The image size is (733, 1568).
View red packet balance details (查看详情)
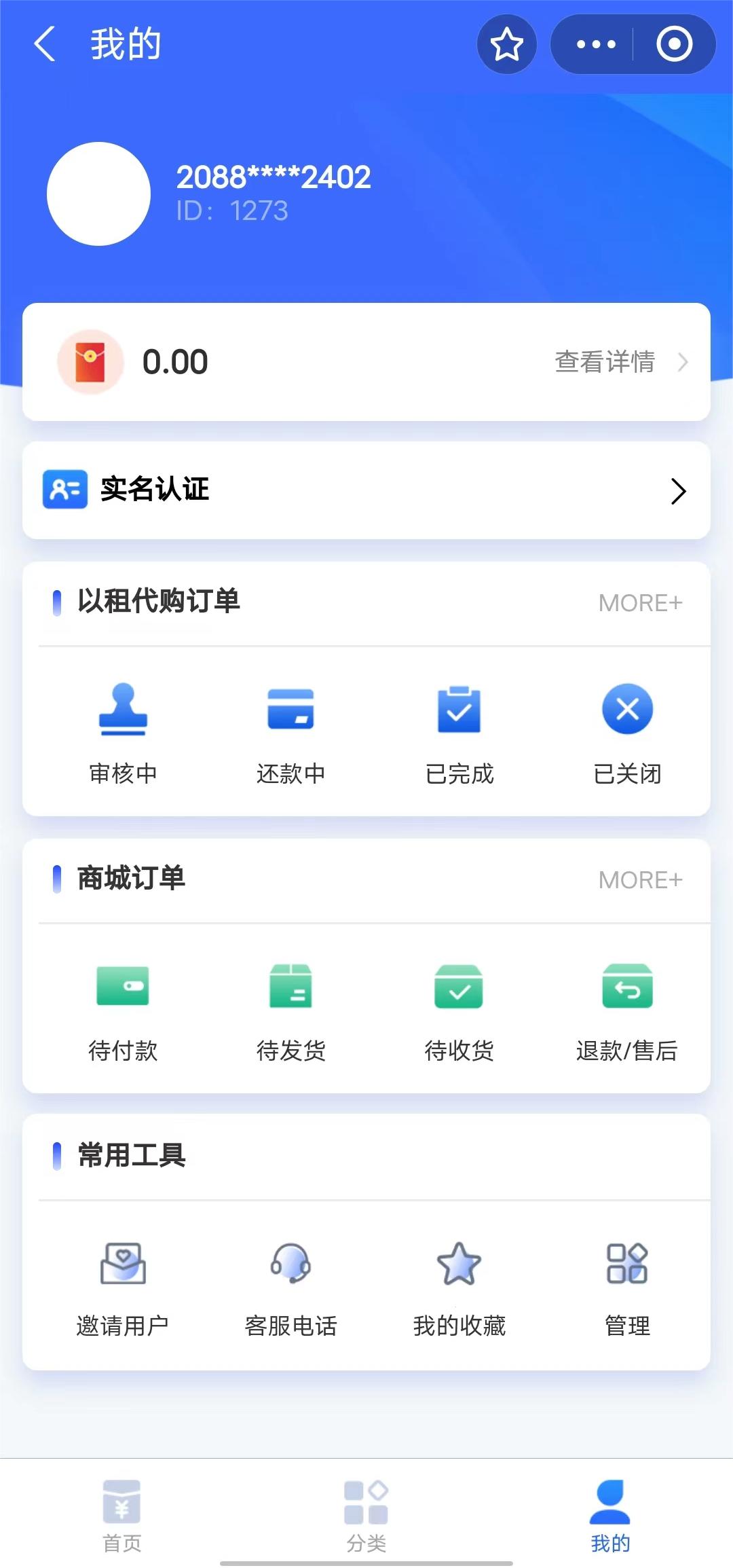pos(620,362)
